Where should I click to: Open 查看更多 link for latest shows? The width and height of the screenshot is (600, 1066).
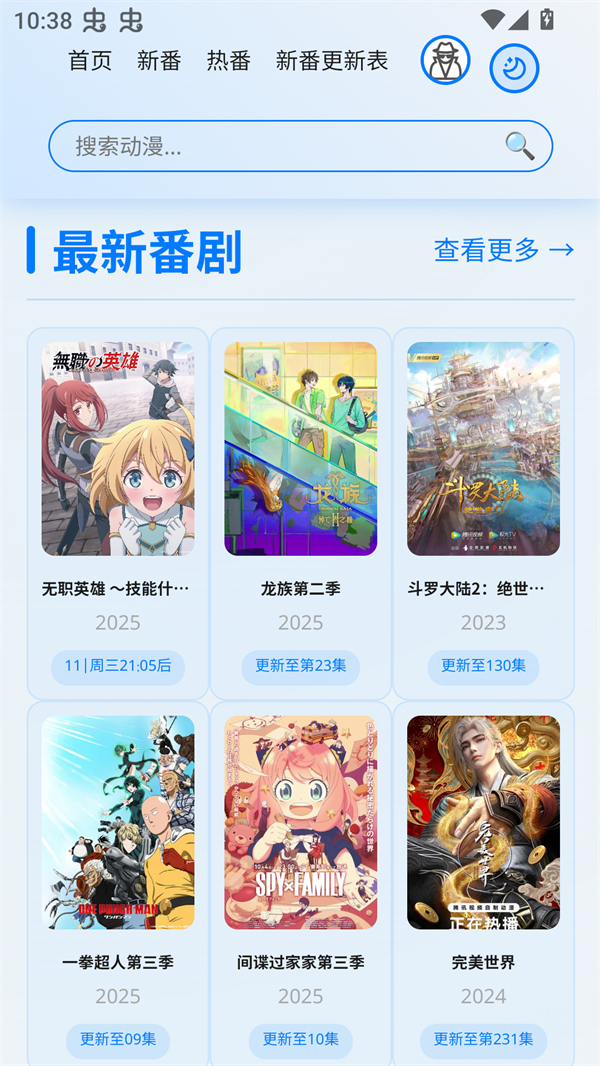tap(503, 250)
